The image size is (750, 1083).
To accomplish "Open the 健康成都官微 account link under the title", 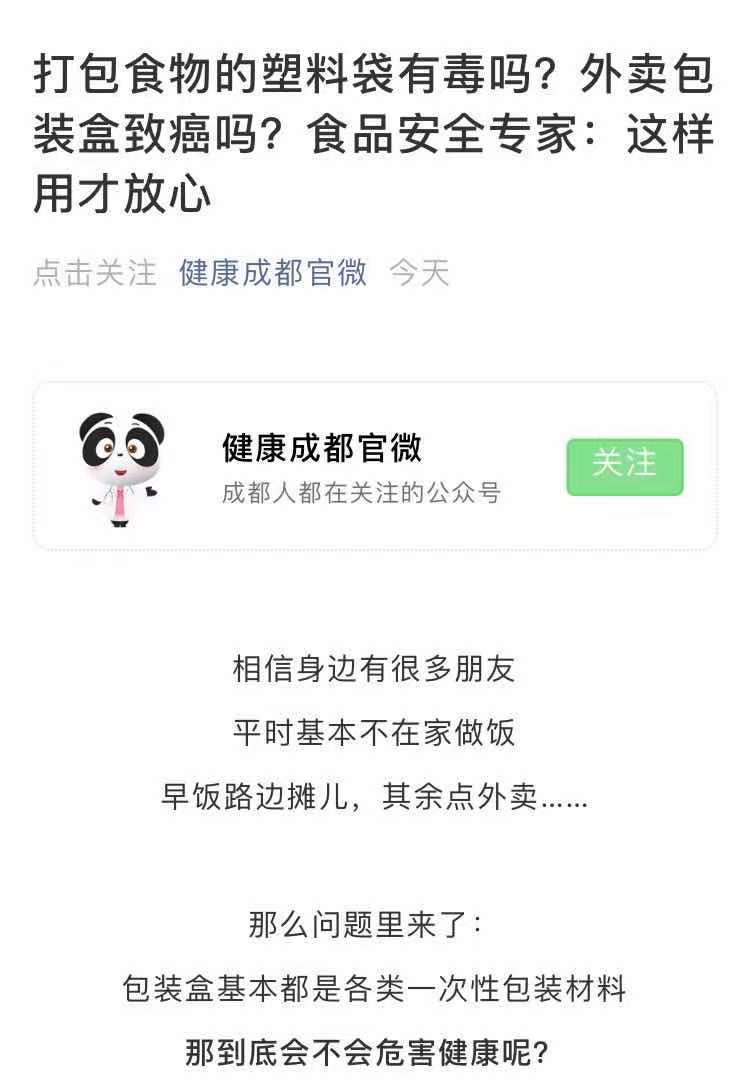I will click(x=272, y=272).
